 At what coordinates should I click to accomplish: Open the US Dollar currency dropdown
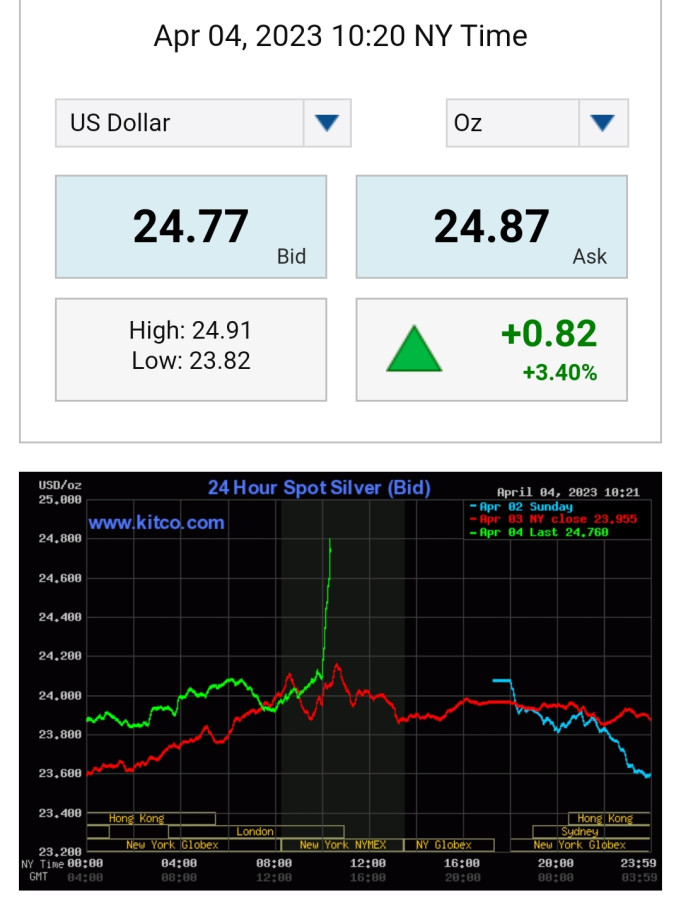pos(327,123)
